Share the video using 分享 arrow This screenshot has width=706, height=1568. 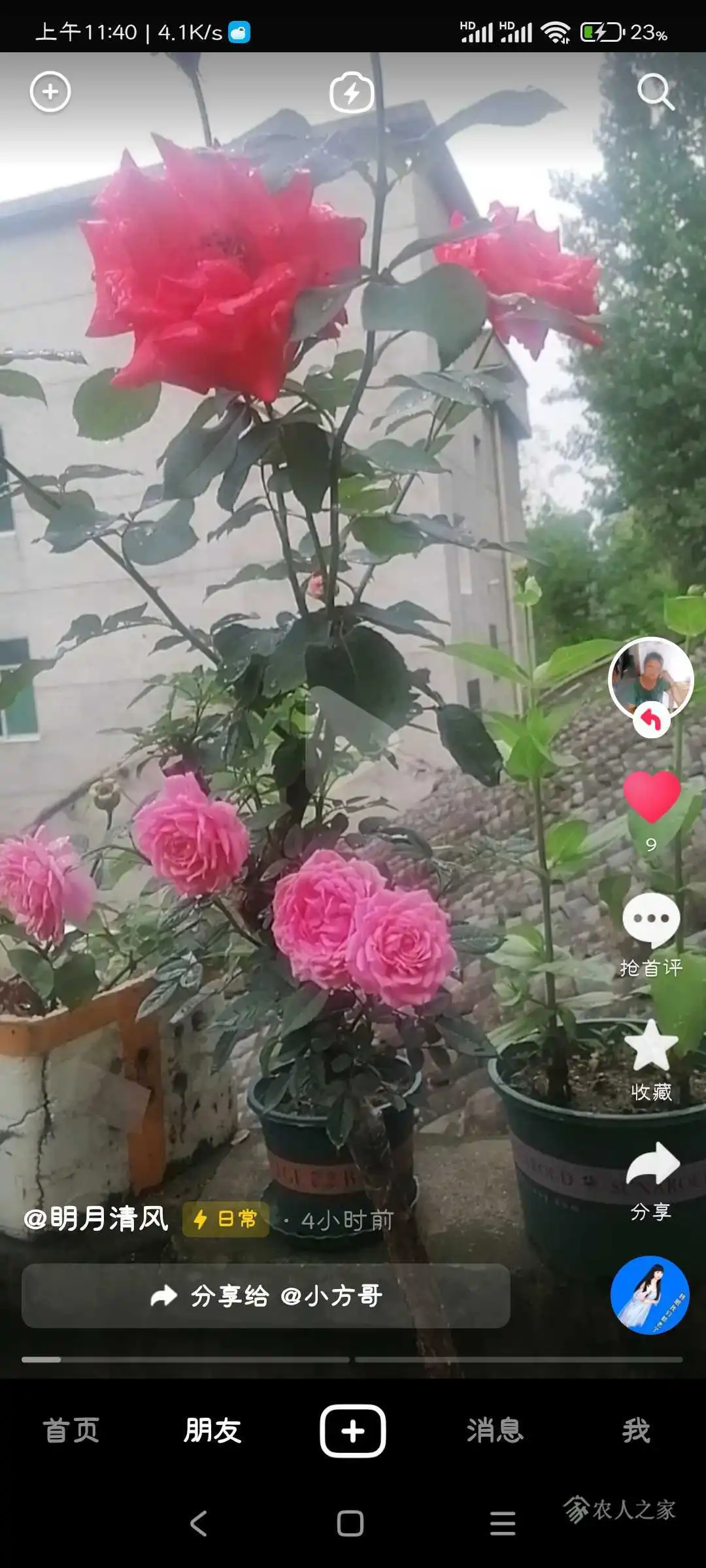click(651, 1165)
